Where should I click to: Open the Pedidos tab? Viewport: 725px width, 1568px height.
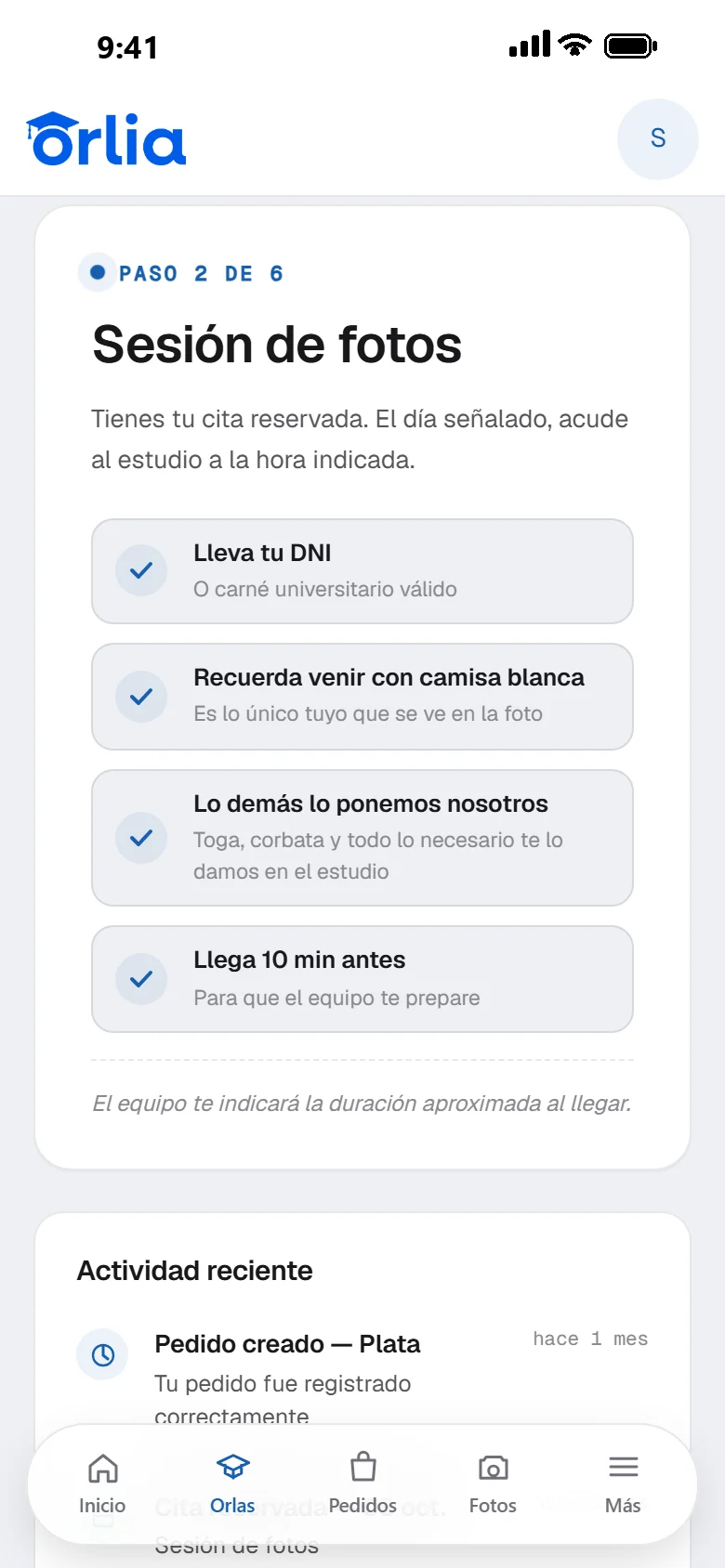[362, 1484]
